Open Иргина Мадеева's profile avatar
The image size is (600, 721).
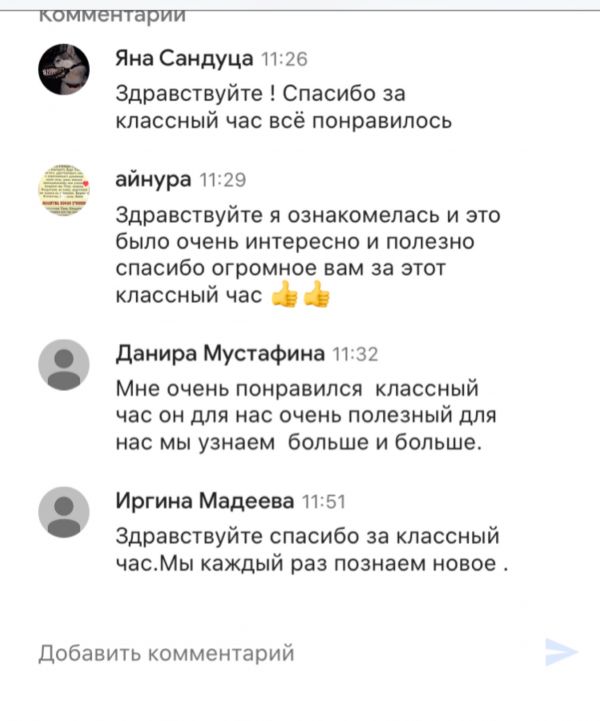pos(64,512)
